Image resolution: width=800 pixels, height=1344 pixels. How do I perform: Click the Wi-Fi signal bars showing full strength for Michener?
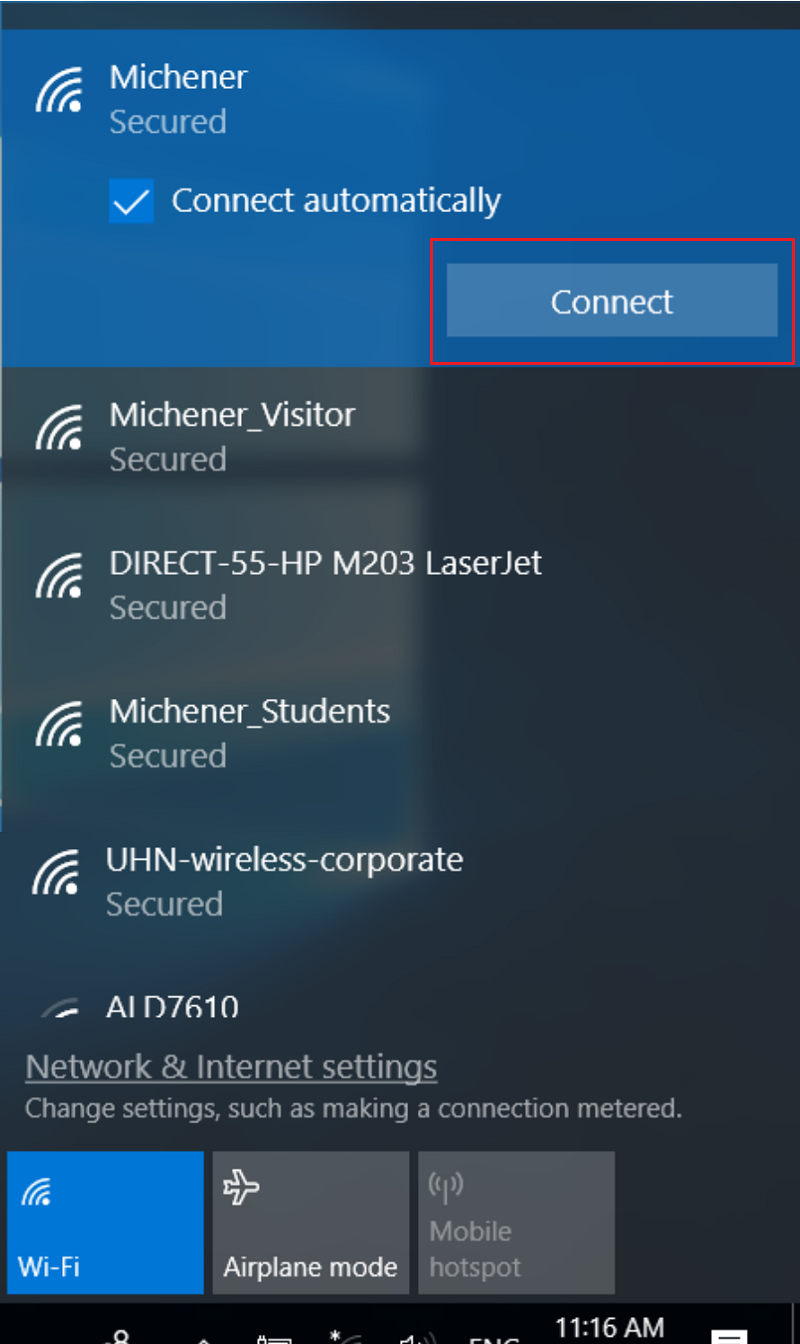(58, 90)
